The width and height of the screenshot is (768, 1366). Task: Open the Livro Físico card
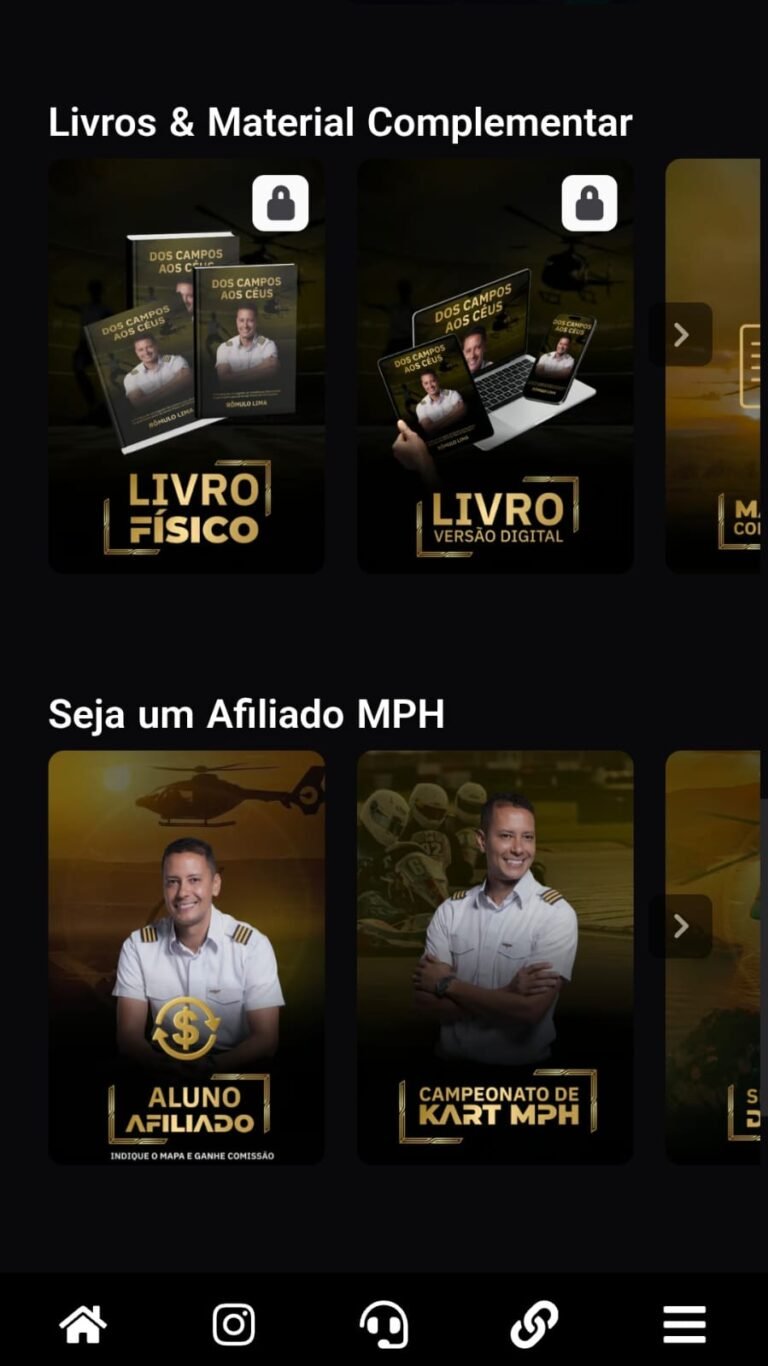point(186,366)
